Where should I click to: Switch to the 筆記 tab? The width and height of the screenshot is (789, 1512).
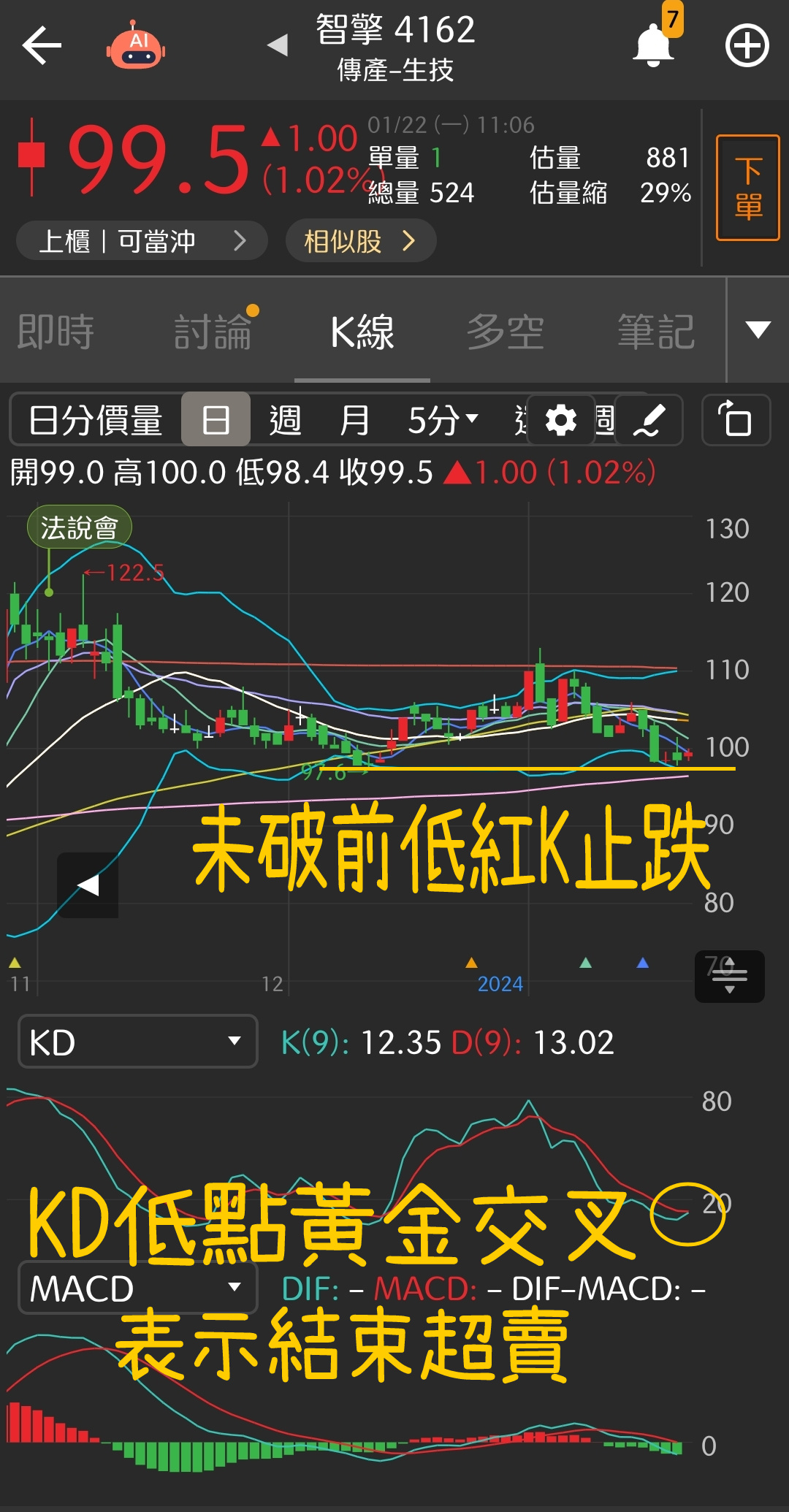(655, 332)
